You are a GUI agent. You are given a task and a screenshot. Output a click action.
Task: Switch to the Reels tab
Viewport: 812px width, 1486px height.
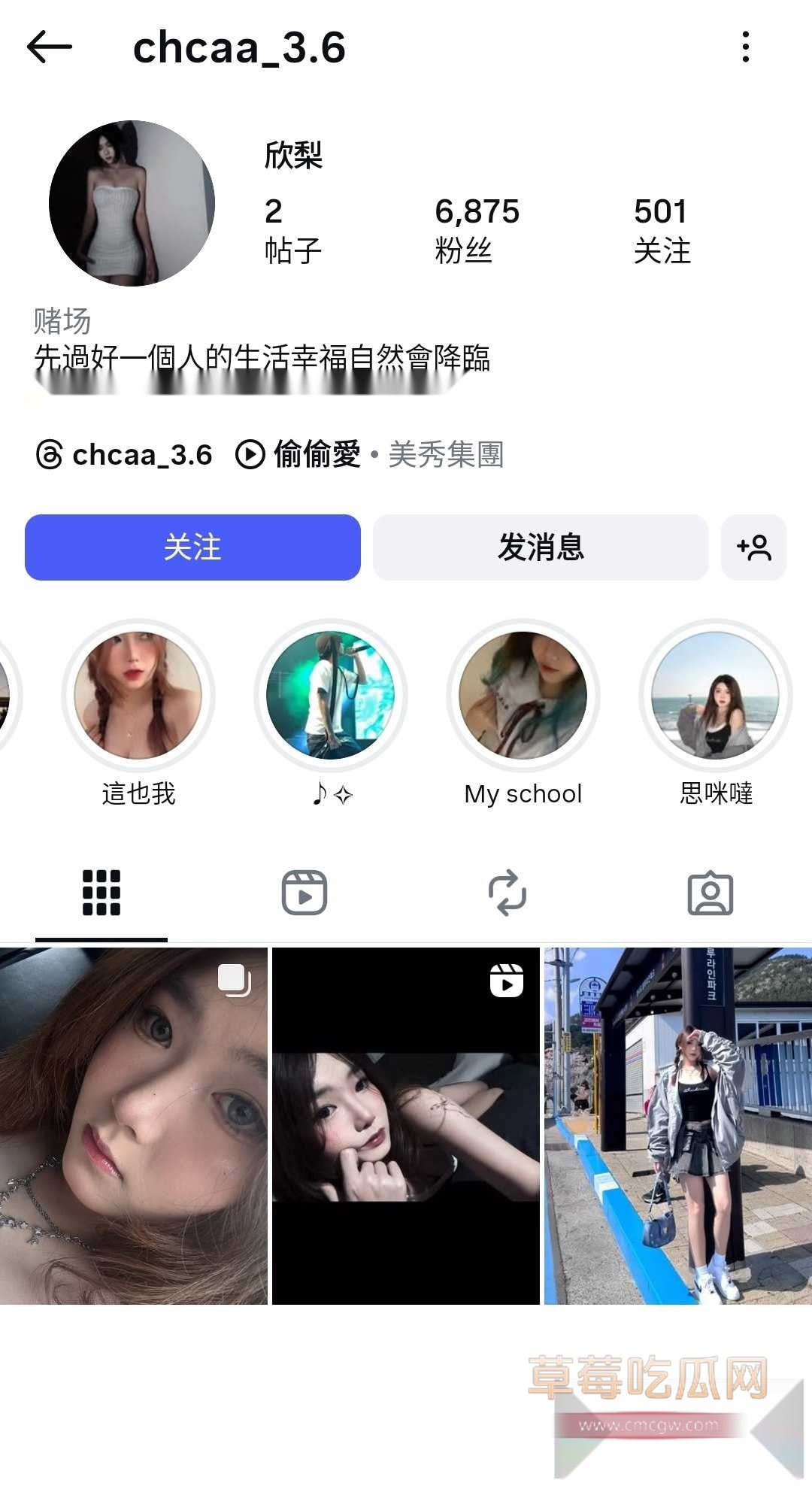(x=304, y=893)
